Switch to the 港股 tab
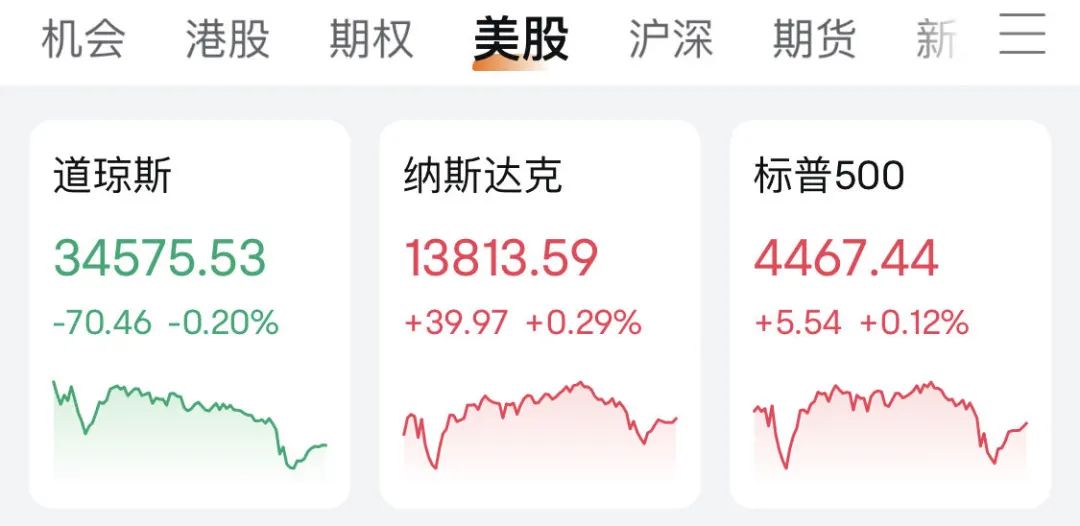Viewport: 1080px width, 526px height. click(227, 39)
